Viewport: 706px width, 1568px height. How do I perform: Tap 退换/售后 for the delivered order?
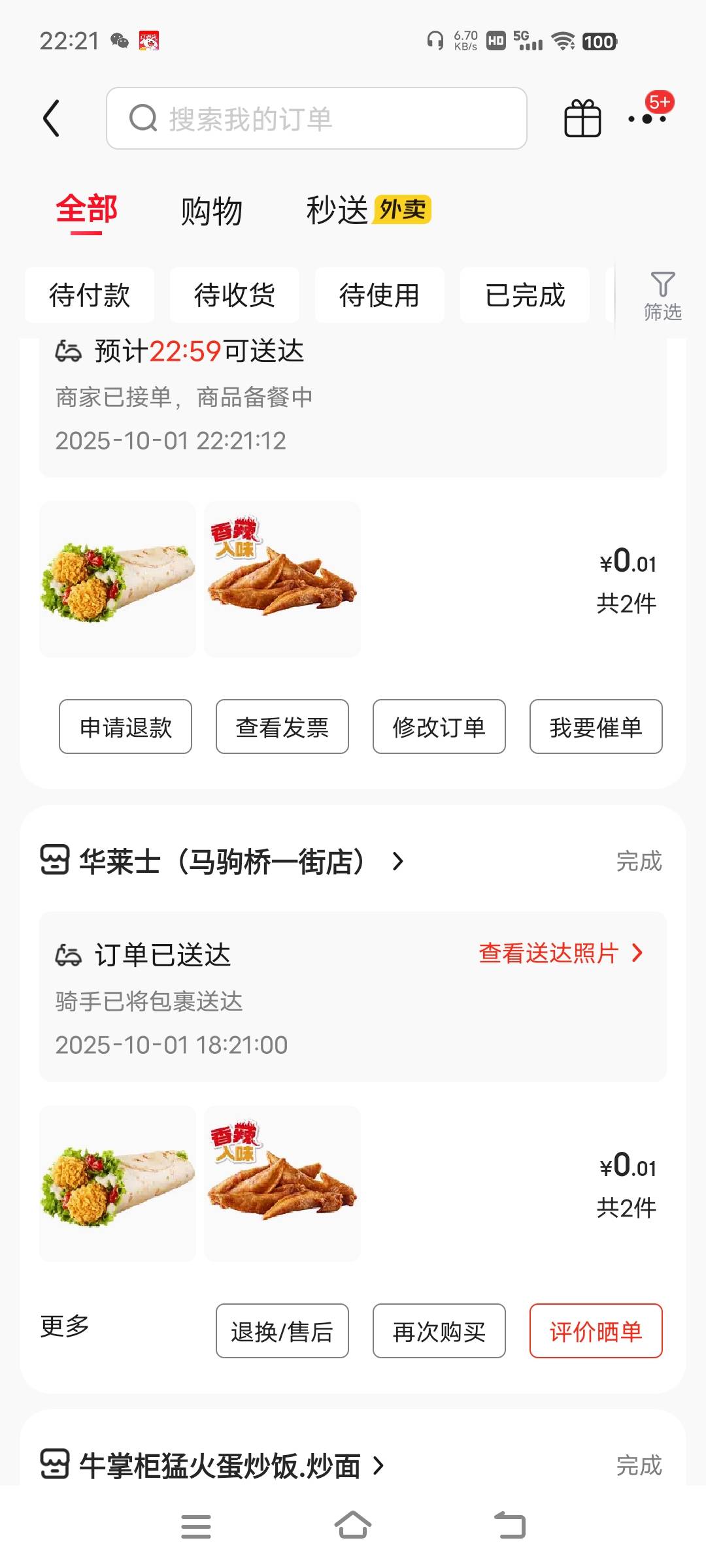pos(282,1331)
